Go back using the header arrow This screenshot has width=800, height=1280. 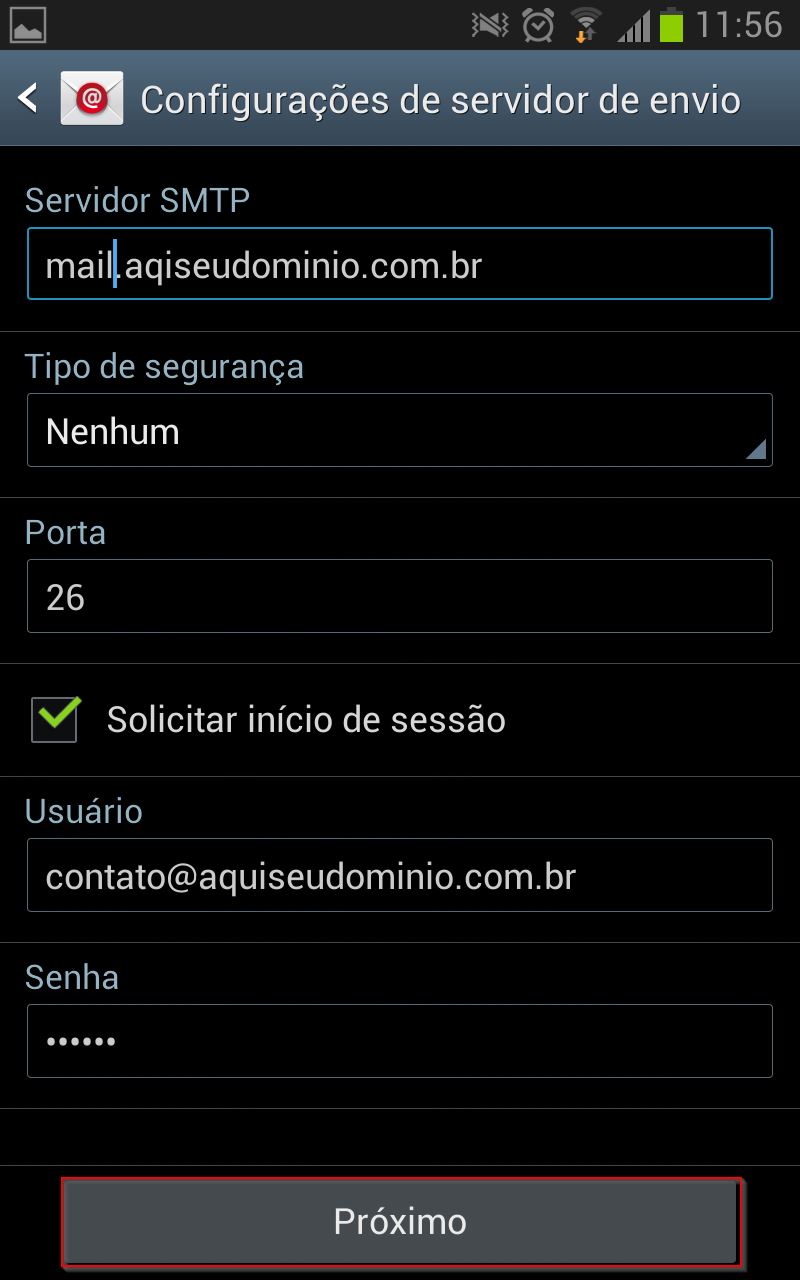pos(29,98)
